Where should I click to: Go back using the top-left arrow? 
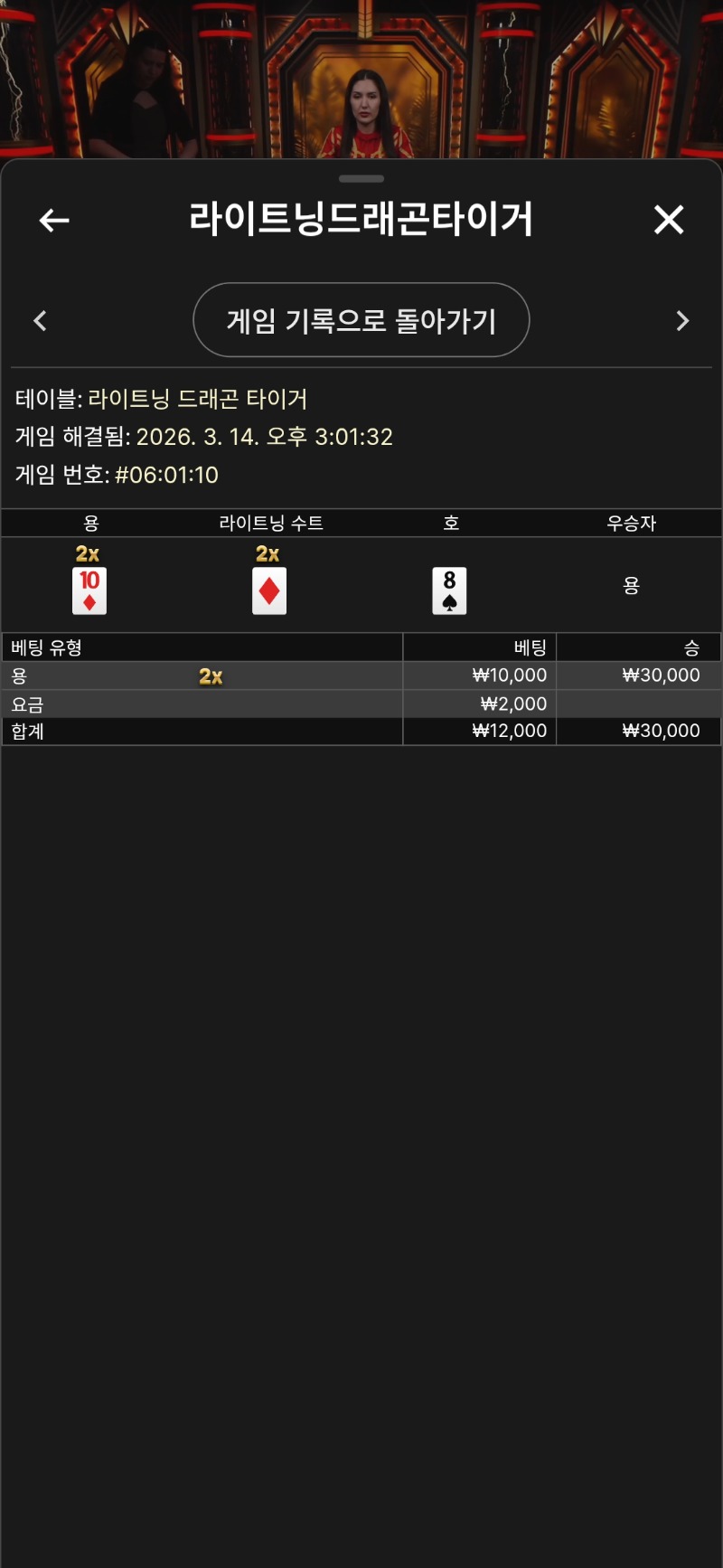(54, 220)
